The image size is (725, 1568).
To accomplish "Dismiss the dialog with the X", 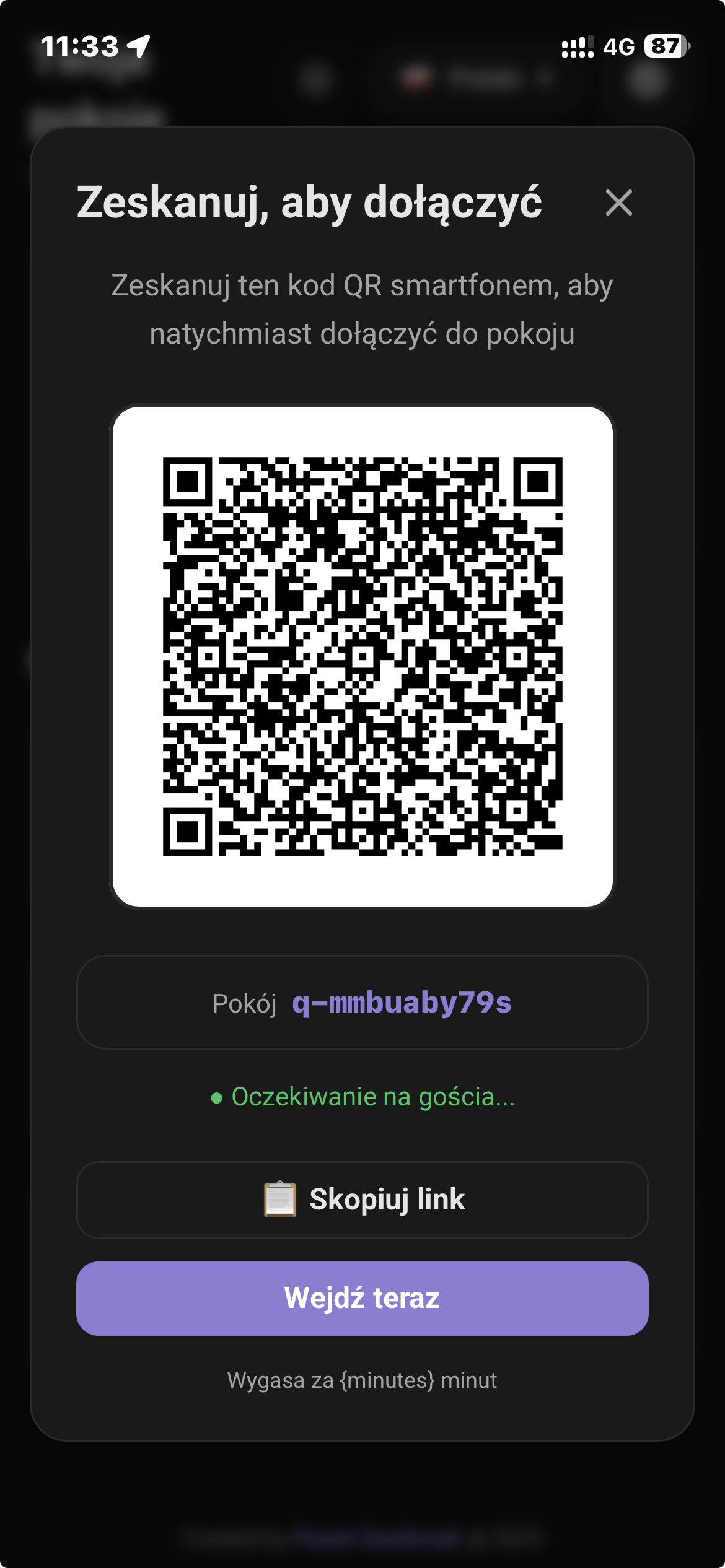I will pyautogui.click(x=619, y=203).
